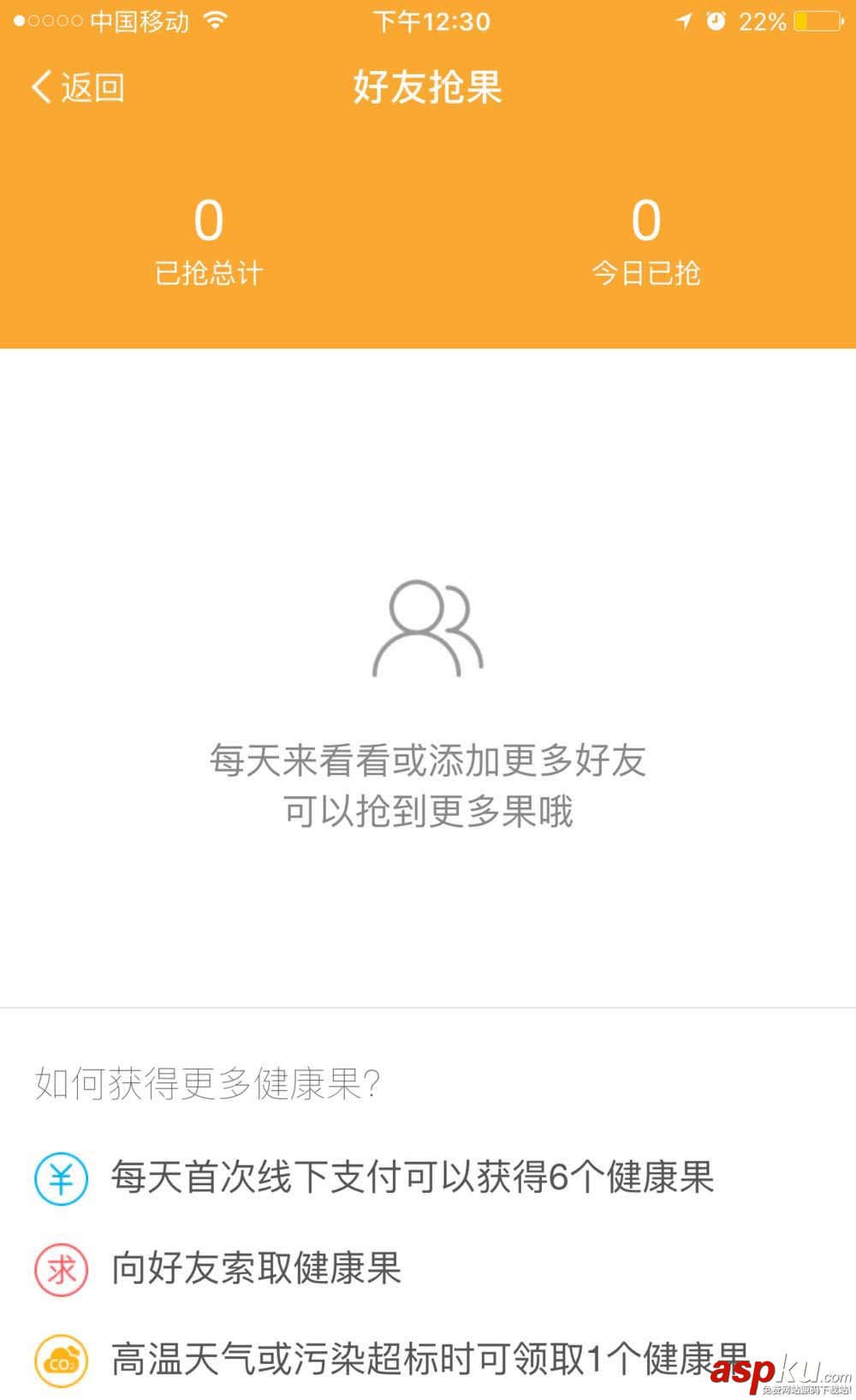Tap the 今日已抢 counter
Screen dimensions: 856x1400
tap(647, 273)
